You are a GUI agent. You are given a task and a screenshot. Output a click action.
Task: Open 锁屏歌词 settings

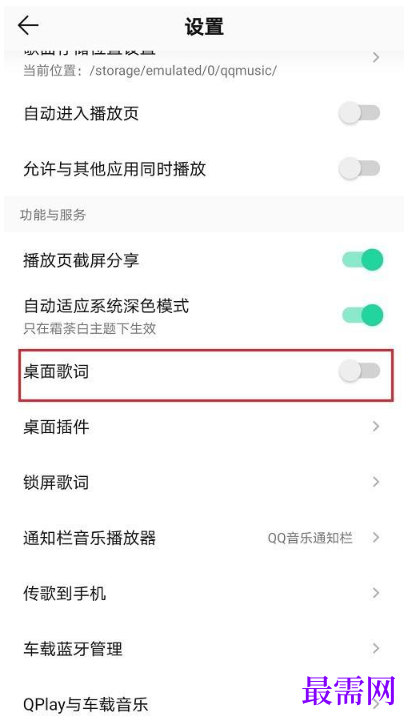(x=204, y=482)
